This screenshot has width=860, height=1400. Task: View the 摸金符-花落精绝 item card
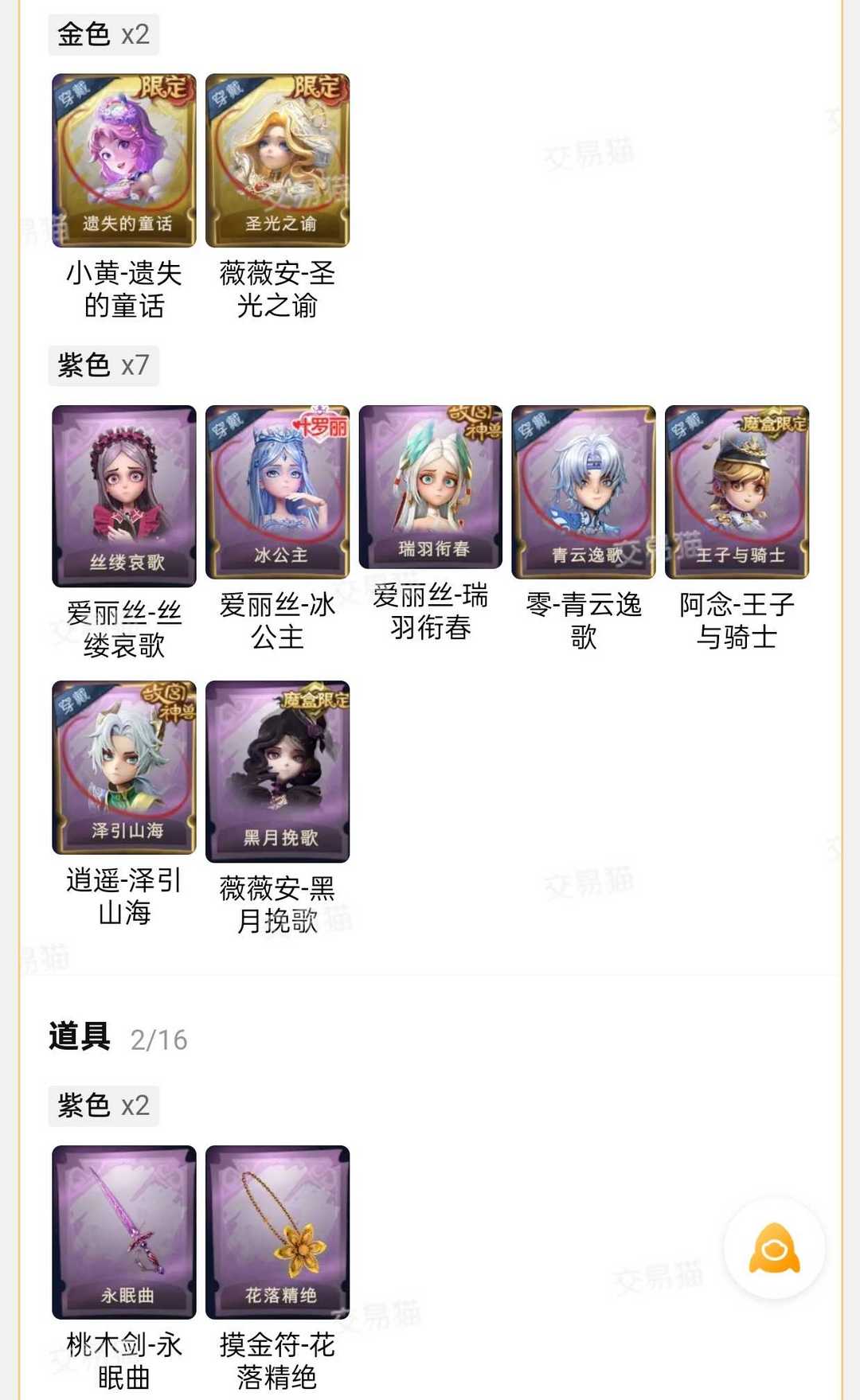click(x=277, y=1232)
